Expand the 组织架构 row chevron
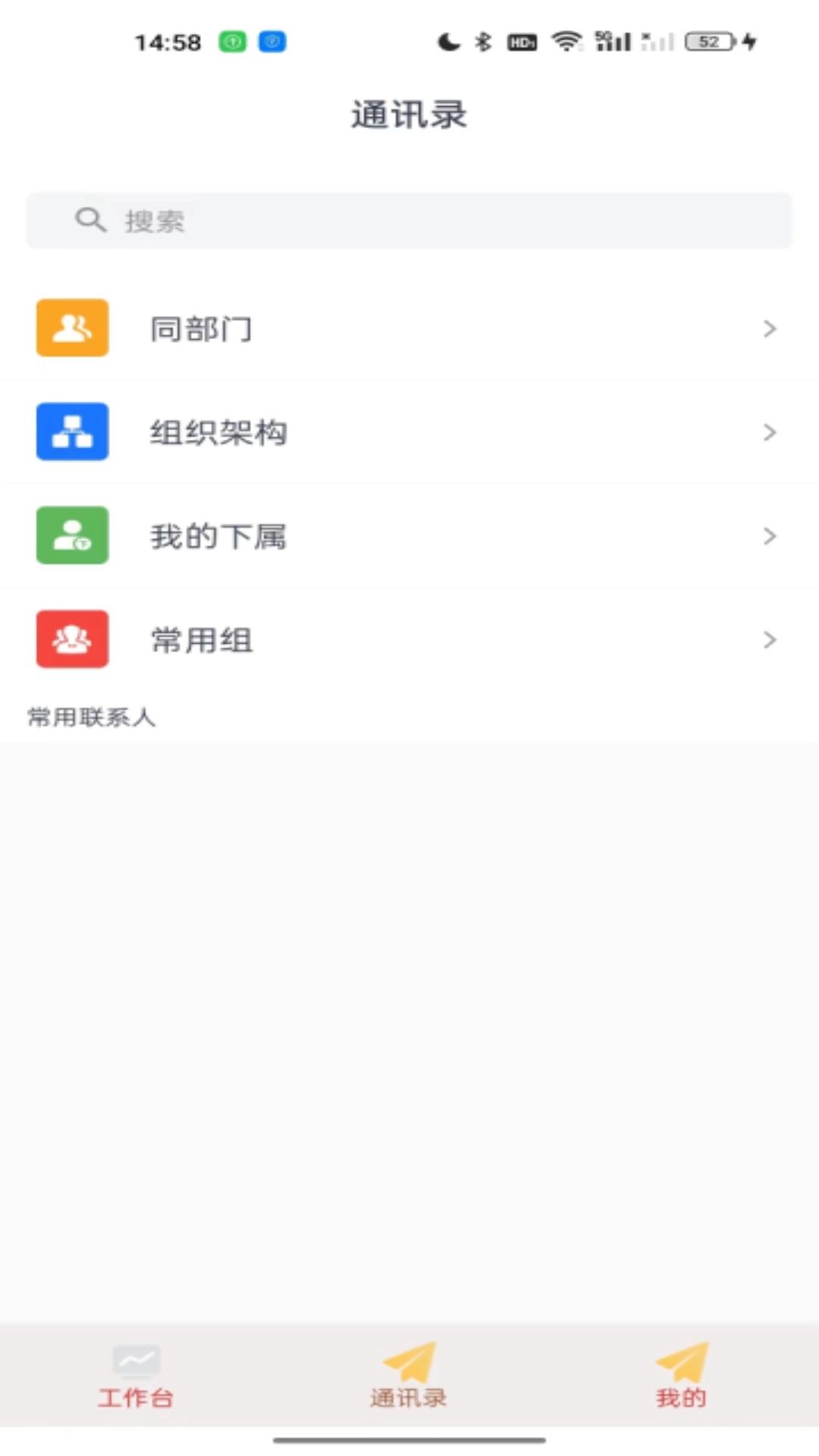Viewport: 819px width, 1456px height. click(x=770, y=432)
